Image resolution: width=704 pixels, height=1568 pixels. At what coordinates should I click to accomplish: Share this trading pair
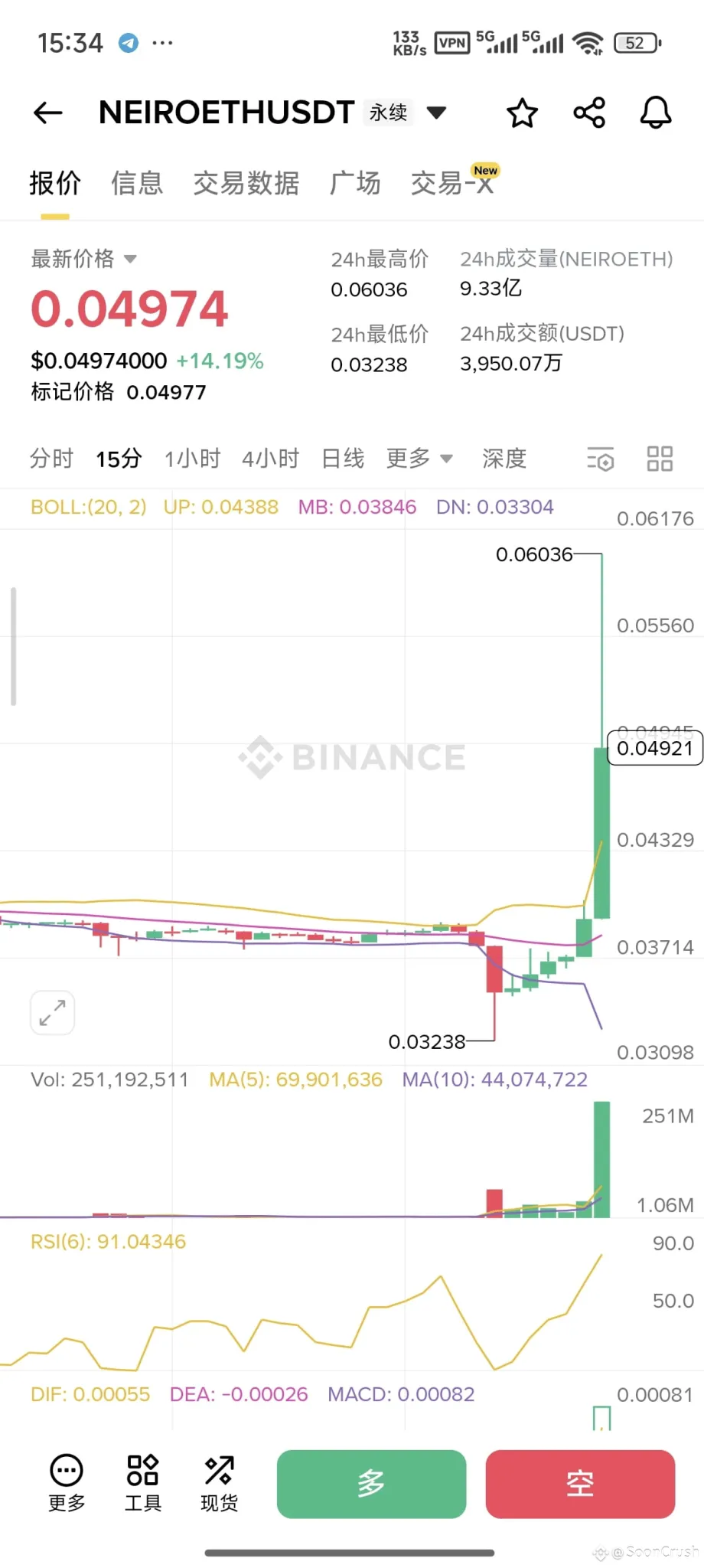click(589, 113)
